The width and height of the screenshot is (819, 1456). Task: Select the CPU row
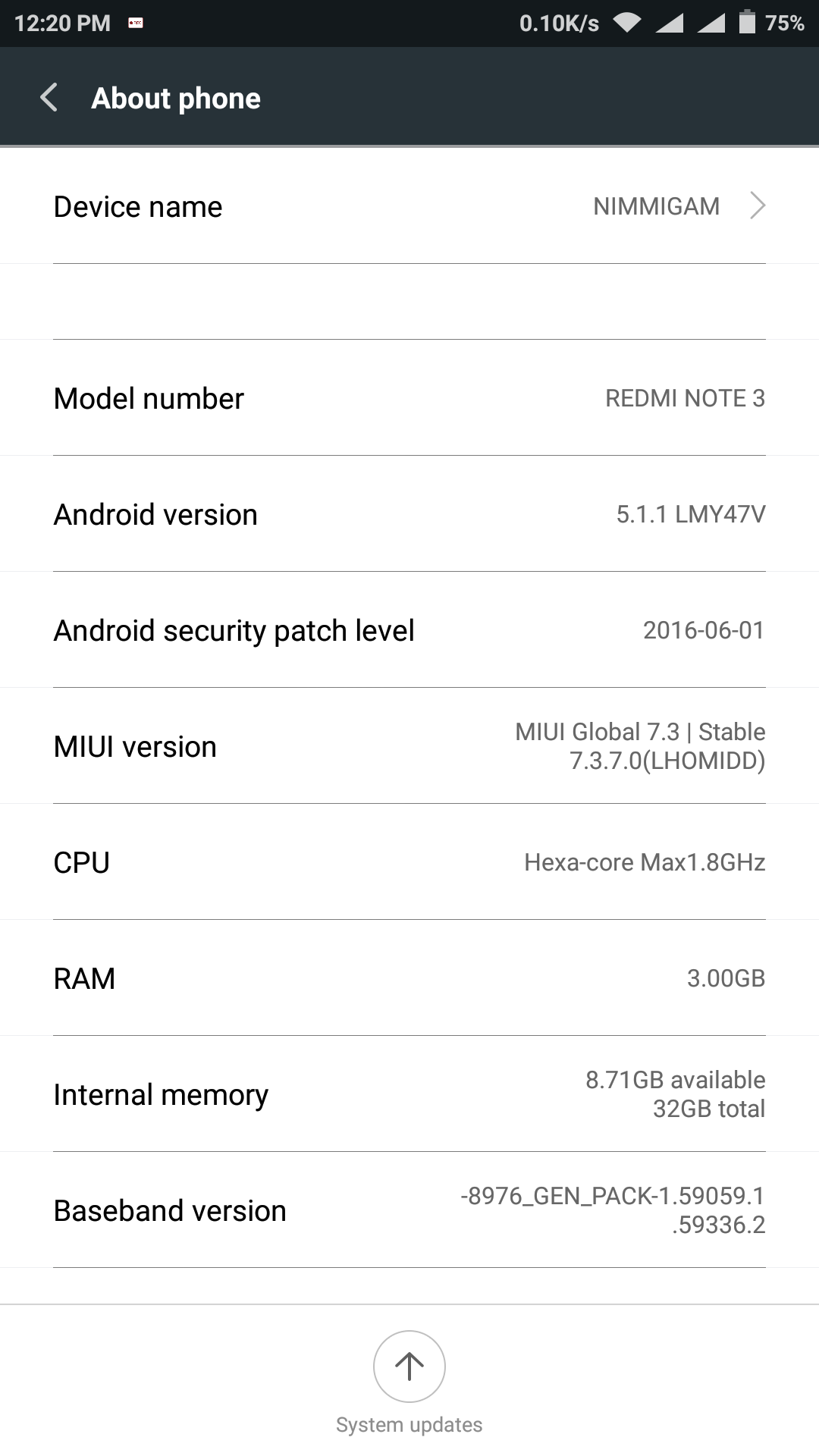(409, 862)
